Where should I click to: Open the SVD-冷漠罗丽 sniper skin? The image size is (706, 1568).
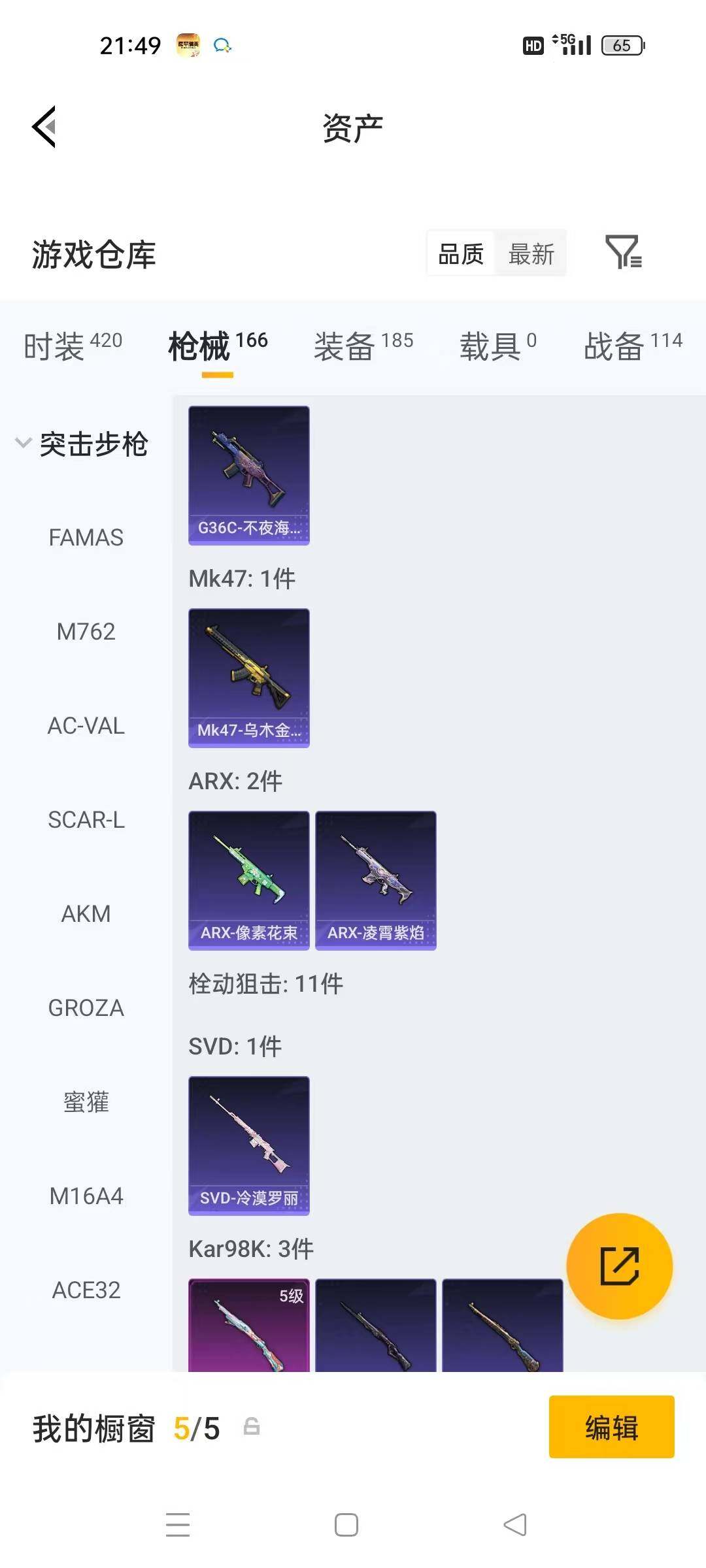pos(248,1145)
